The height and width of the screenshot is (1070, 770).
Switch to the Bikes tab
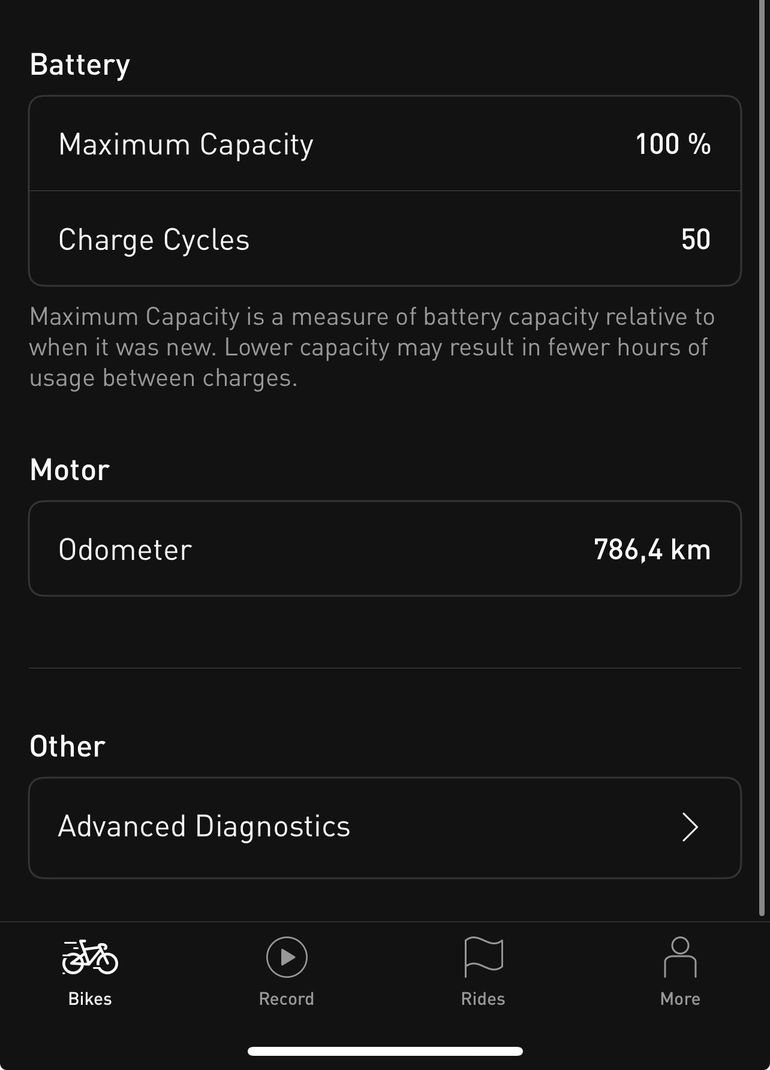90,971
